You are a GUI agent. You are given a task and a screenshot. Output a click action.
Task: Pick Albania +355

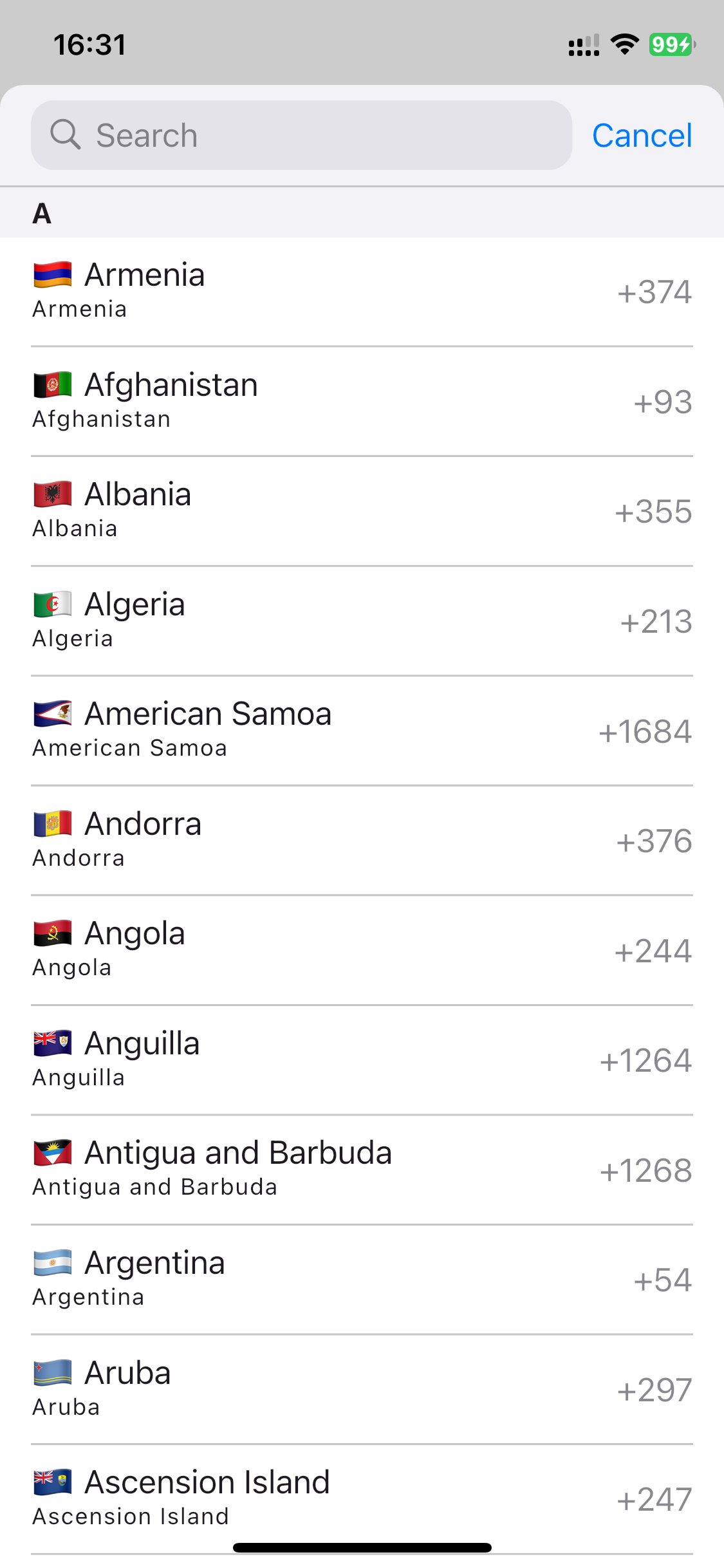tap(362, 511)
